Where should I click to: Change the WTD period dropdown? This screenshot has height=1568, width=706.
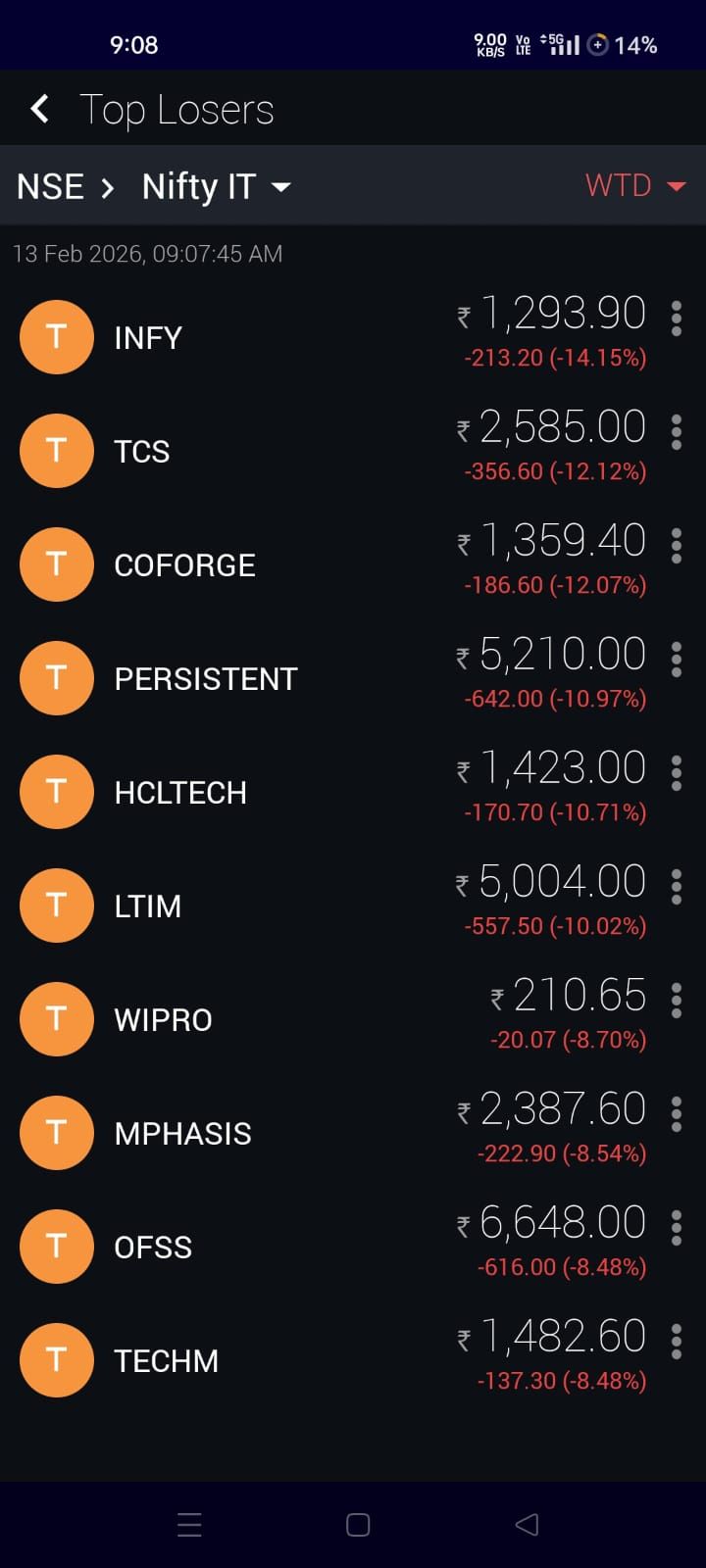pyautogui.click(x=634, y=185)
